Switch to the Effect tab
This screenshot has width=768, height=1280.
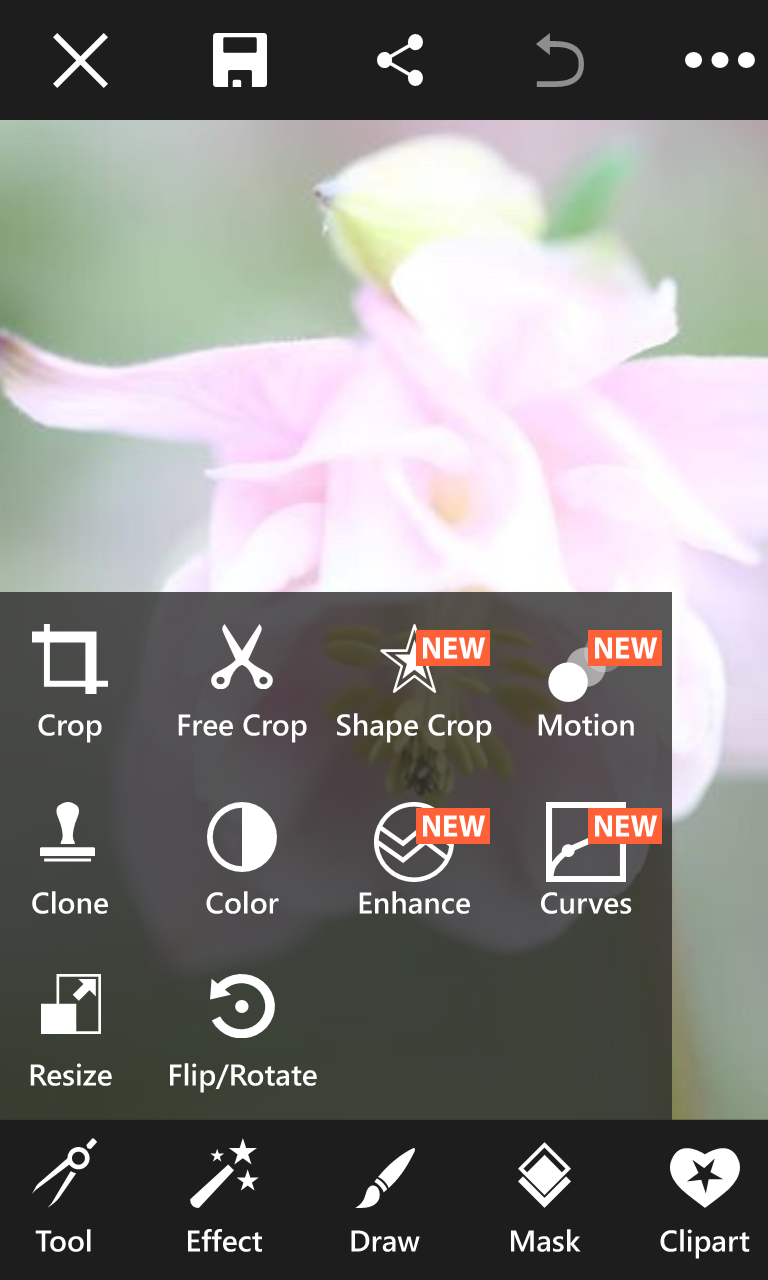pos(224,1198)
